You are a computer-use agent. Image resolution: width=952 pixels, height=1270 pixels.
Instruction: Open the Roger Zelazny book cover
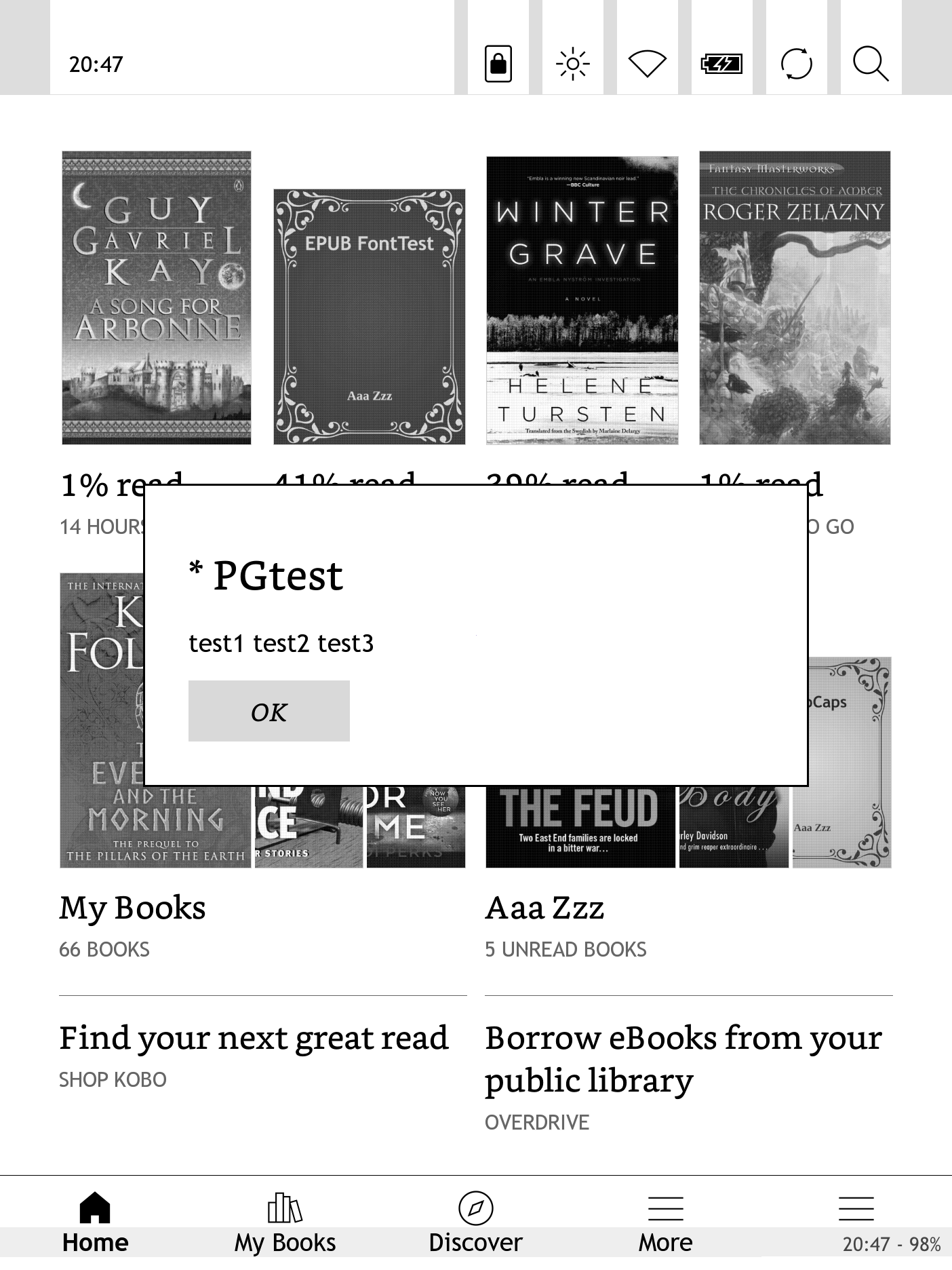click(x=795, y=298)
